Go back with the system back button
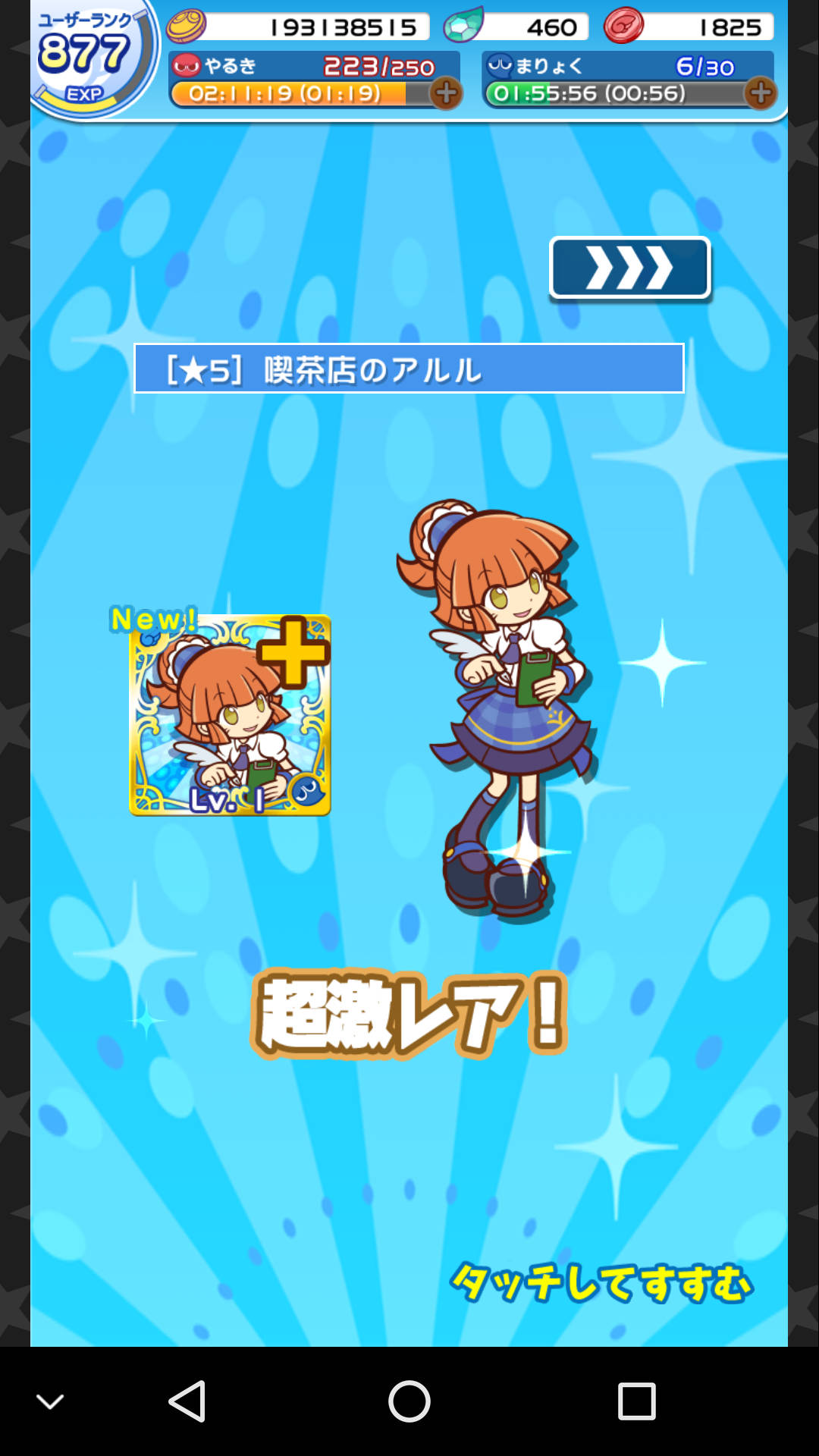This screenshot has height=1456, width=819. pyautogui.click(x=187, y=1401)
